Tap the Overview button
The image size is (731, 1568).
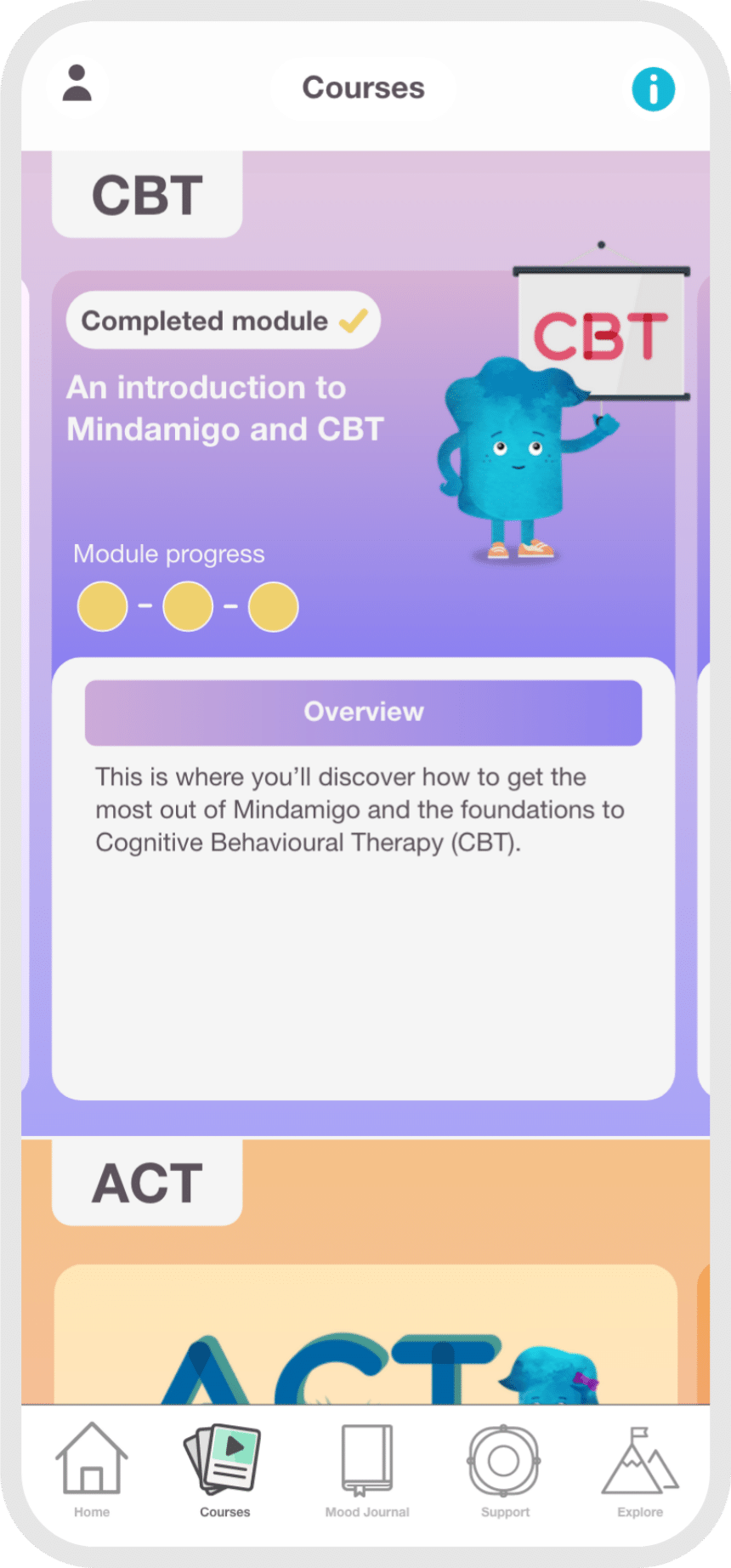(363, 713)
